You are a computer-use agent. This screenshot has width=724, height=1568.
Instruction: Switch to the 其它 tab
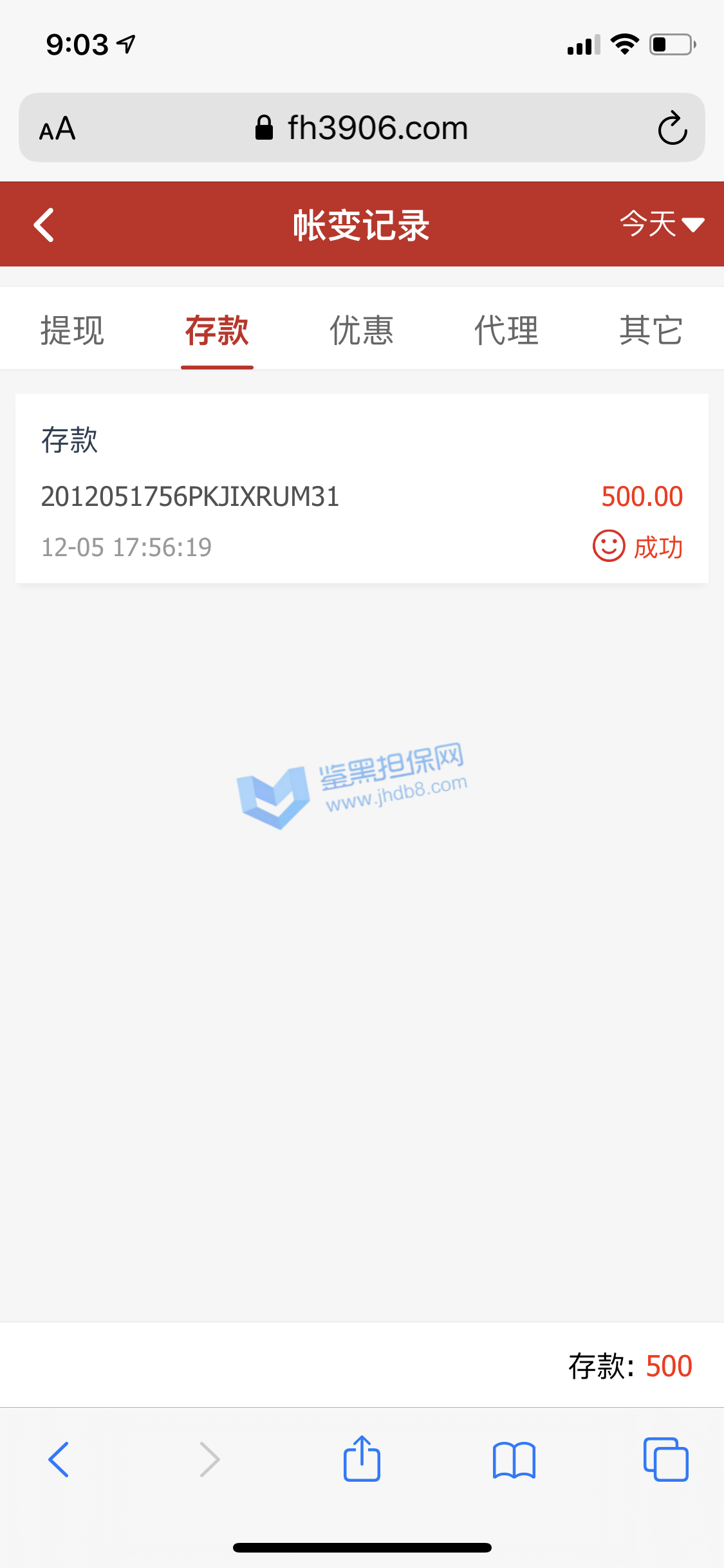651,330
